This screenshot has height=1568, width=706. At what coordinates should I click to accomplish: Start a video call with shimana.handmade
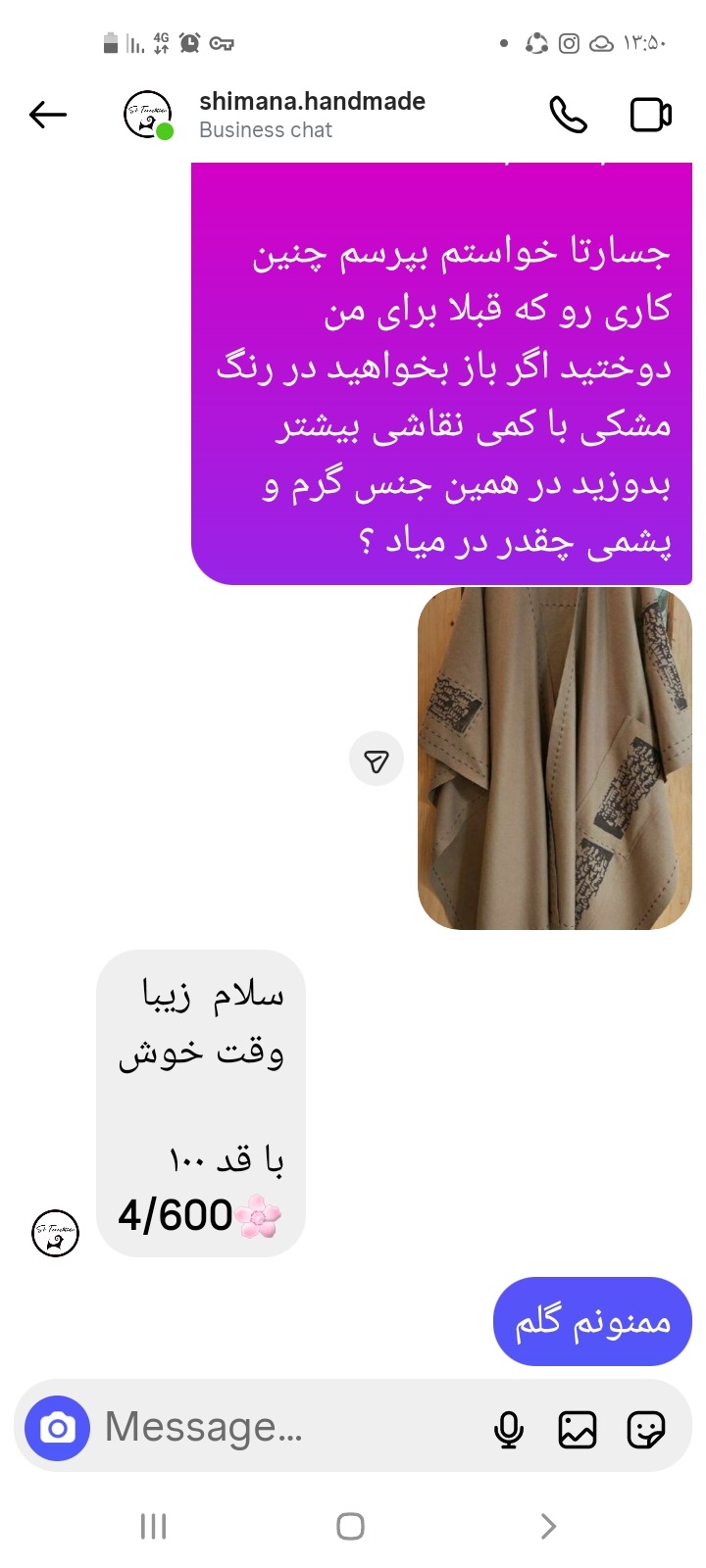650,115
